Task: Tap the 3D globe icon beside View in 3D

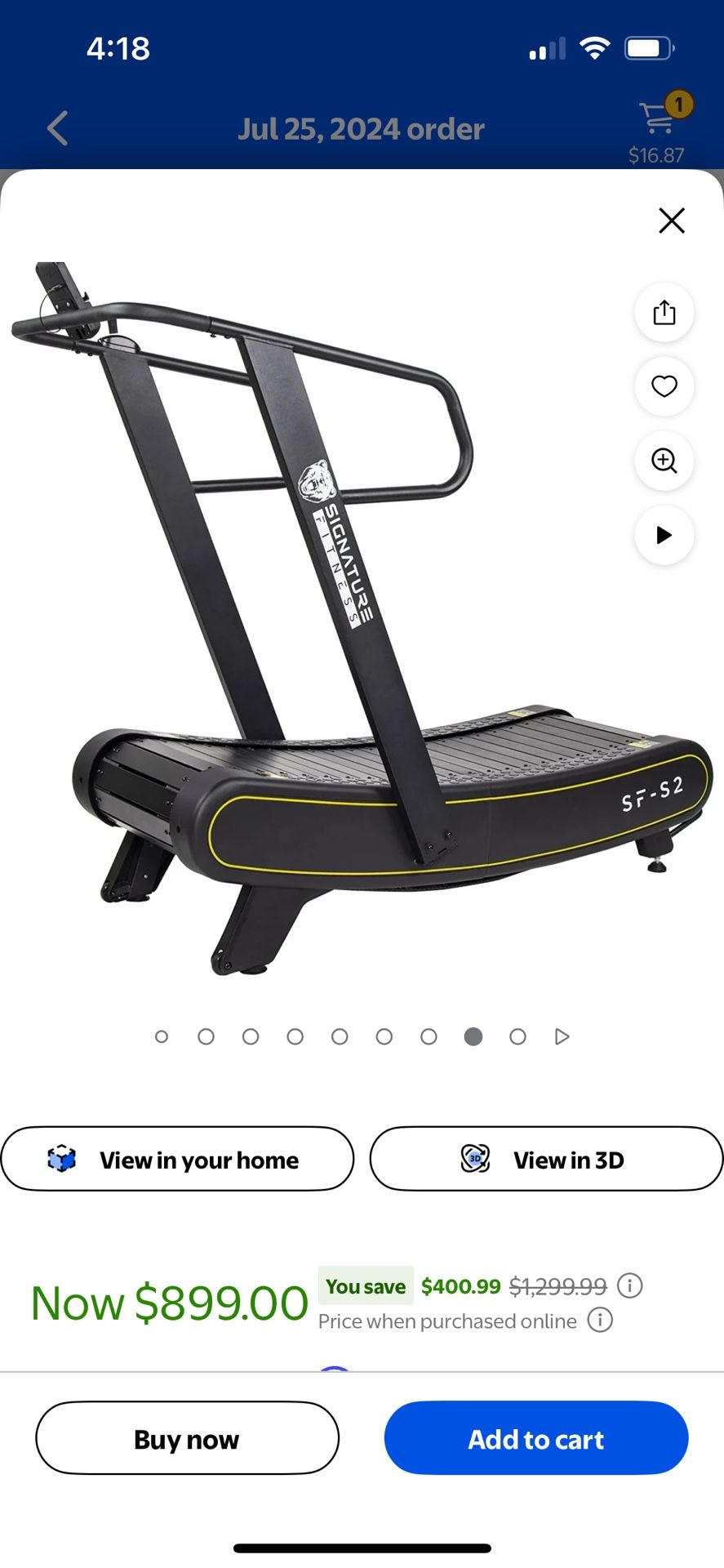Action: pyautogui.click(x=476, y=1158)
